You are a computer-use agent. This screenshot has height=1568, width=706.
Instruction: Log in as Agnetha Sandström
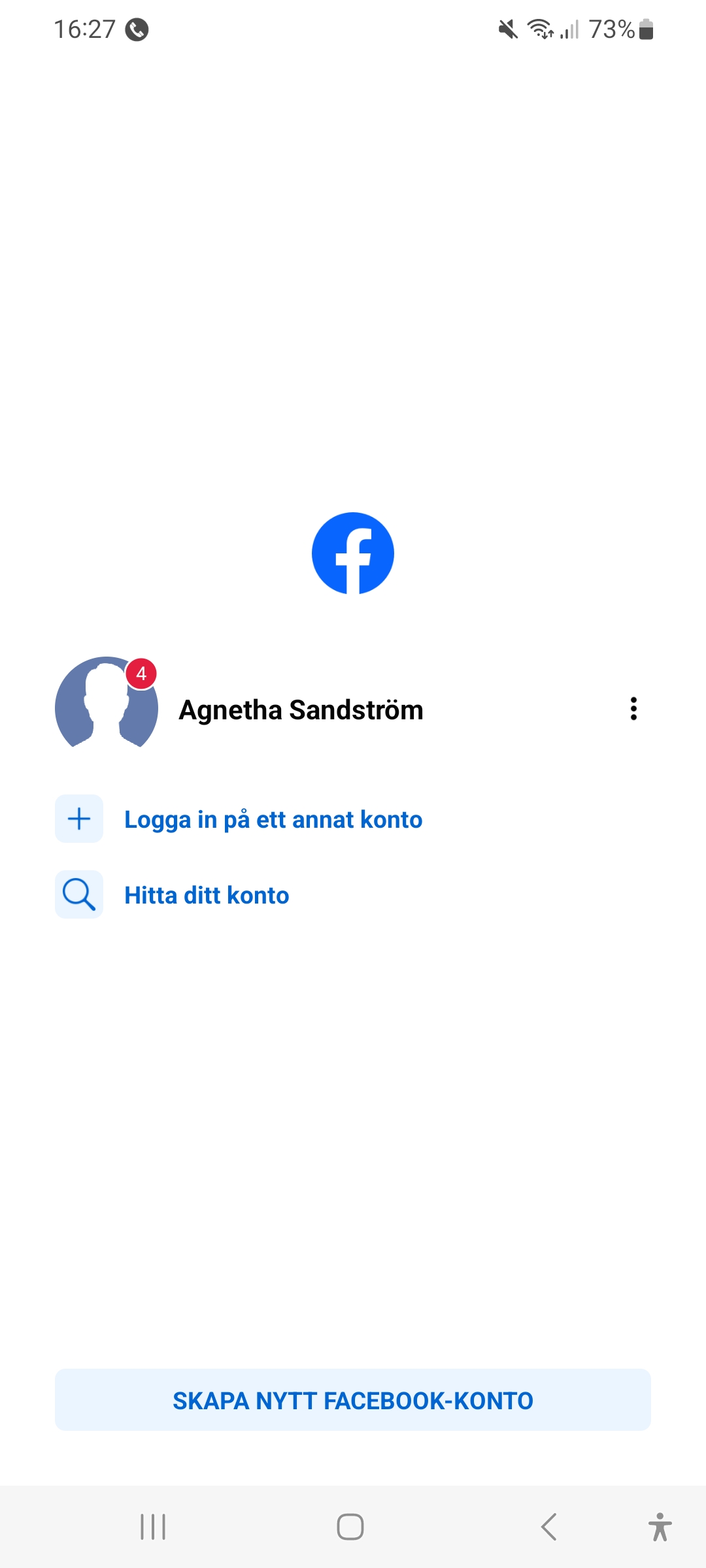coord(301,710)
